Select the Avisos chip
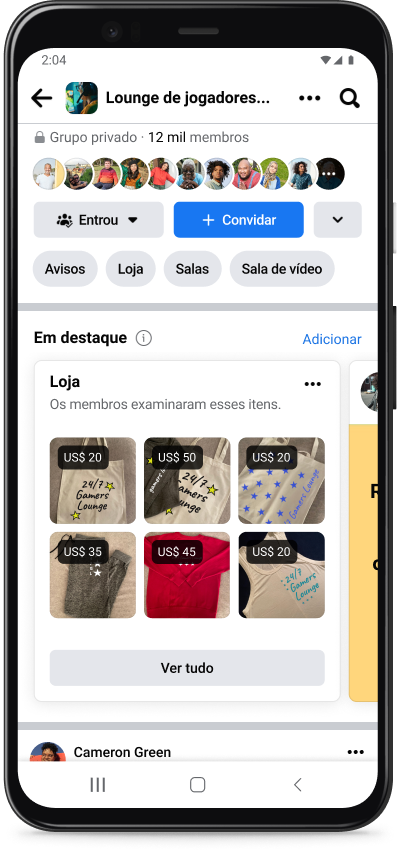 coord(65,269)
